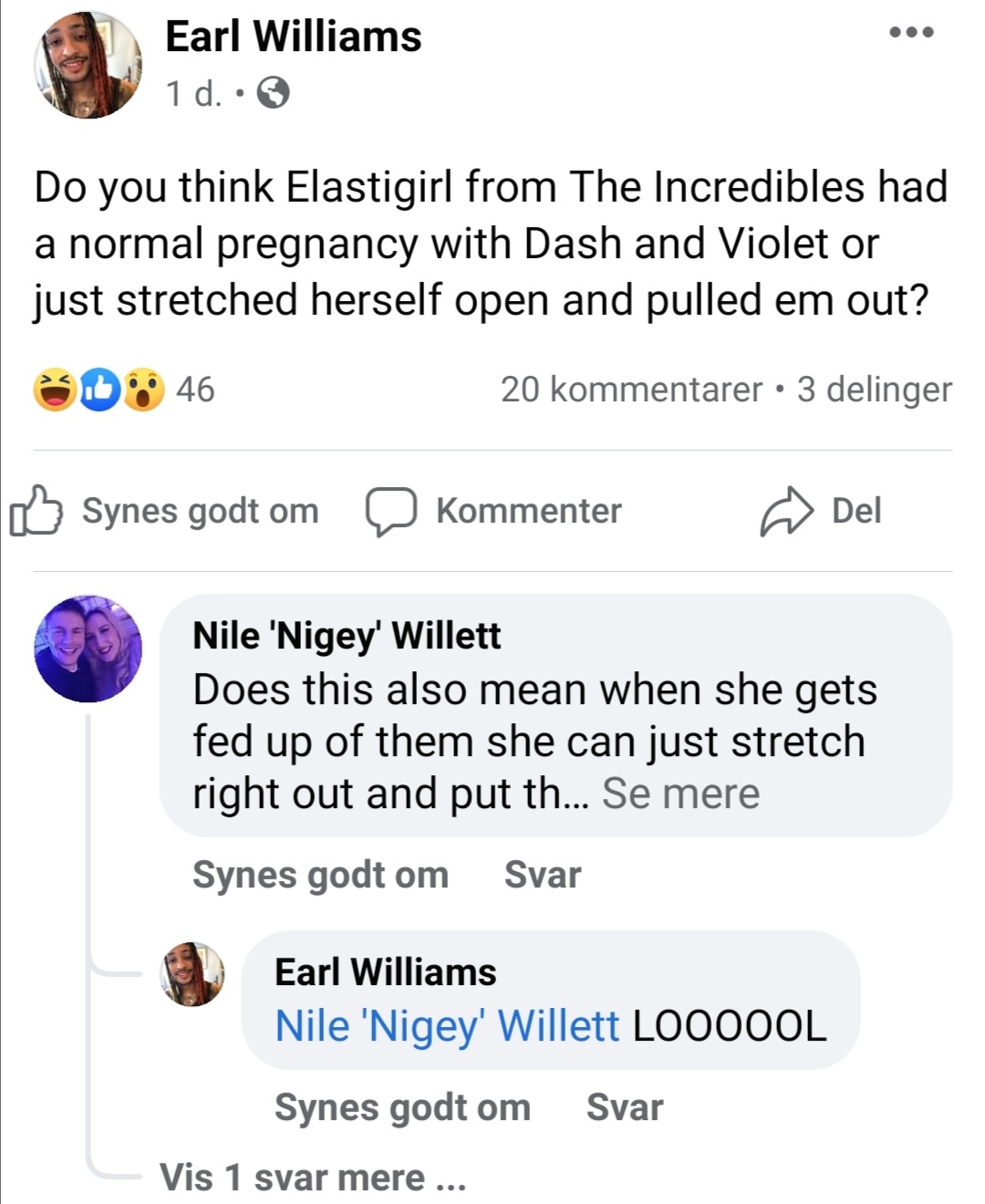This screenshot has width=985, height=1204.
Task: Like Nile 'Nigey' Willett's comment
Action: point(320,875)
